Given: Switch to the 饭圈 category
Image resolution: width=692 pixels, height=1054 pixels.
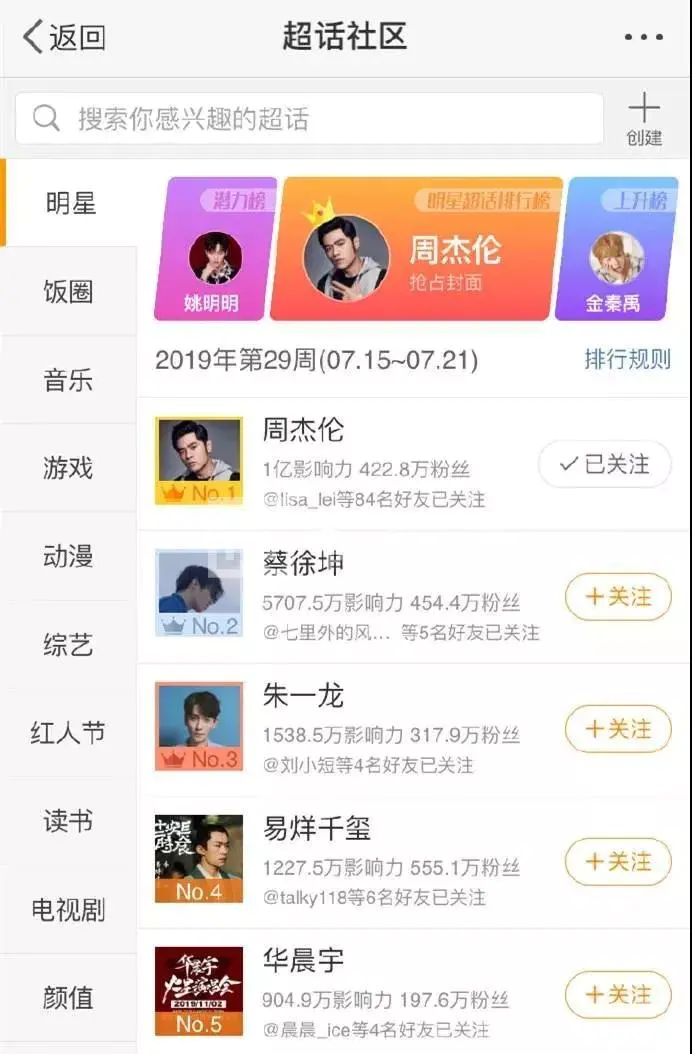Looking at the screenshot, I should (68, 291).
